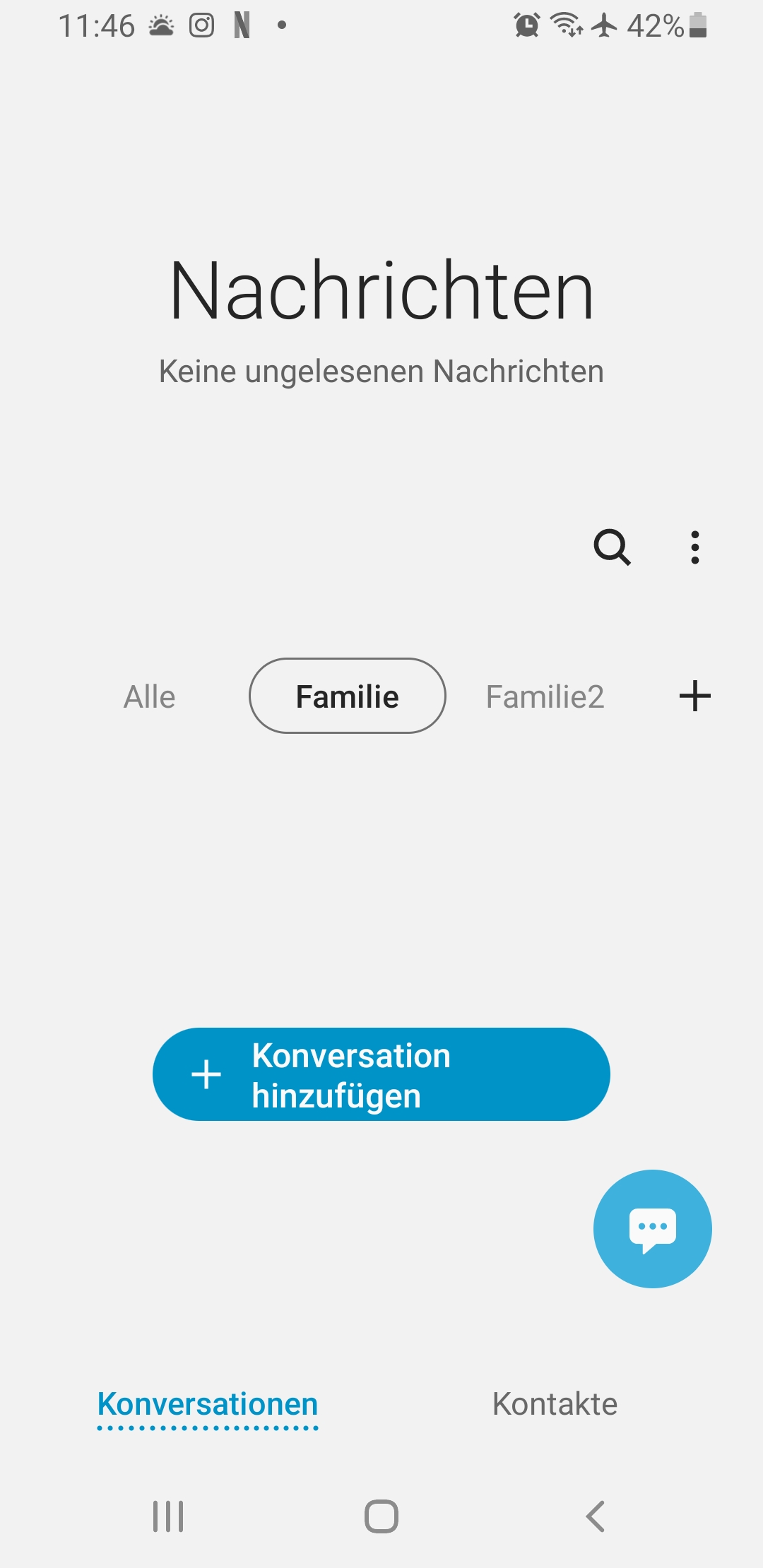This screenshot has width=763, height=1568.
Task: Switch to the Alle category
Action: pos(149,696)
